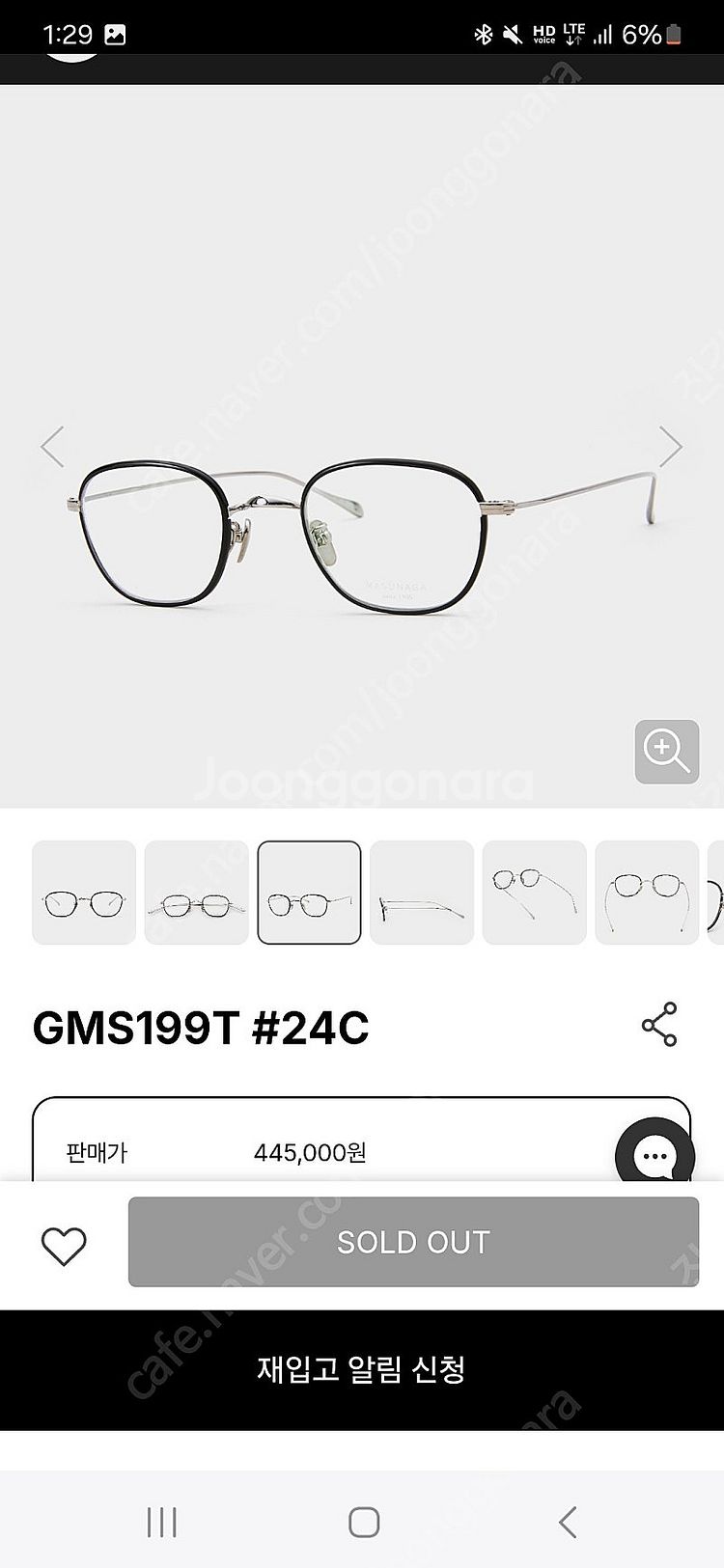Open the chat support bubble
This screenshot has height=1568, width=724.
[x=655, y=1156]
